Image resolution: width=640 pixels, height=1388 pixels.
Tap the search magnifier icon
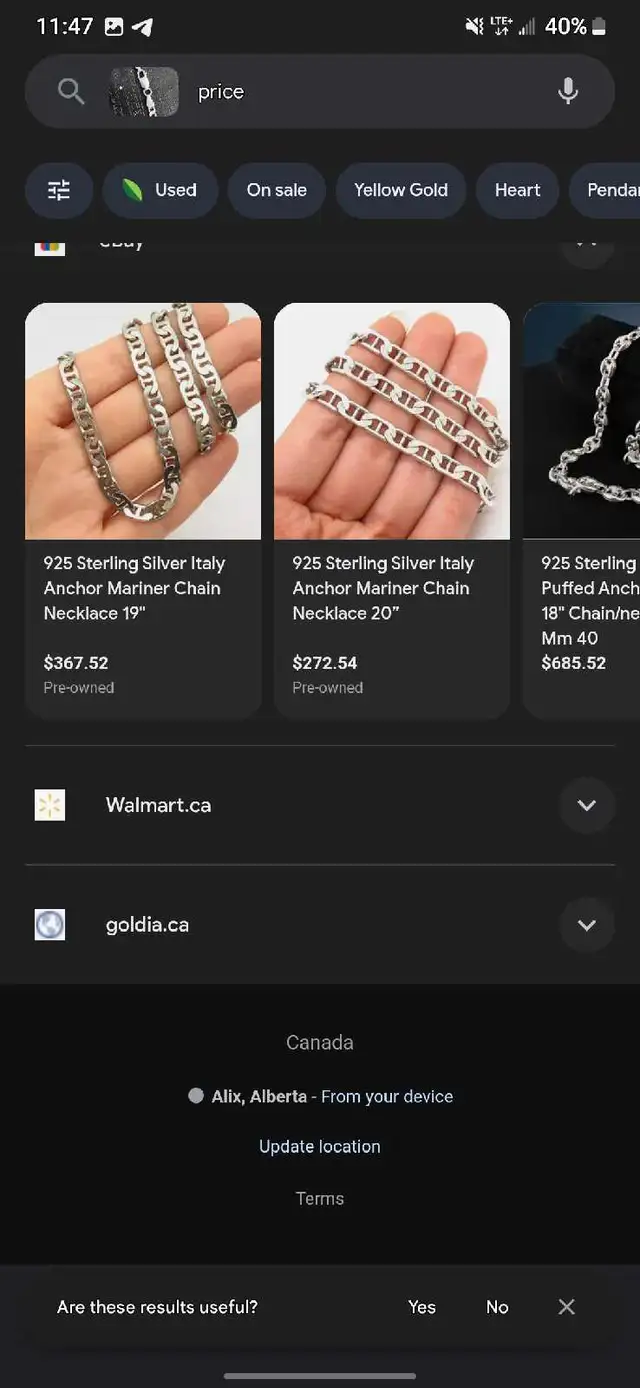[x=70, y=91]
